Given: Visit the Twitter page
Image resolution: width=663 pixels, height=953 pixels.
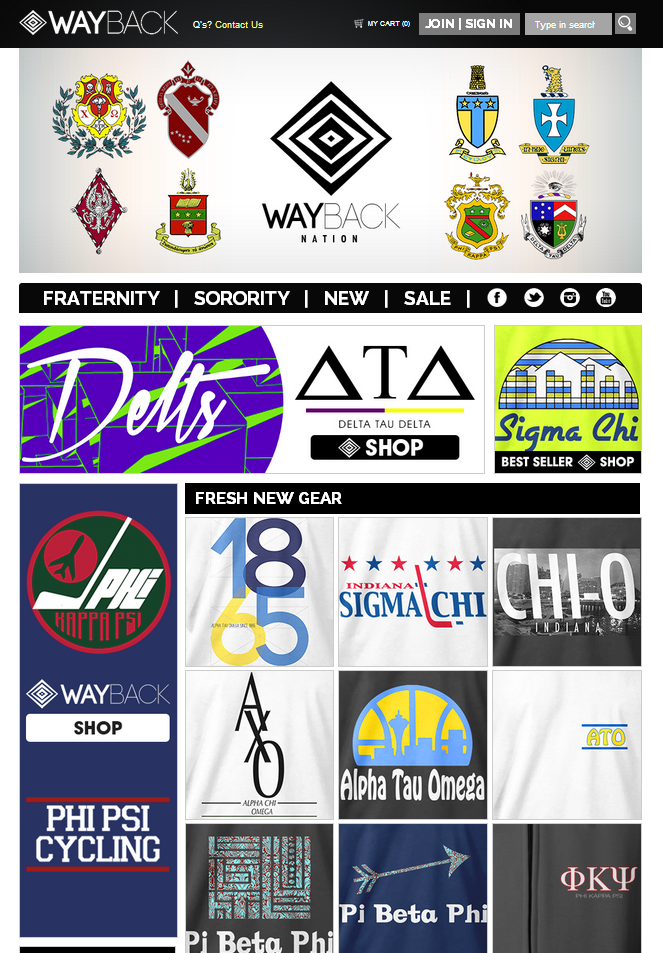Looking at the screenshot, I should point(534,297).
